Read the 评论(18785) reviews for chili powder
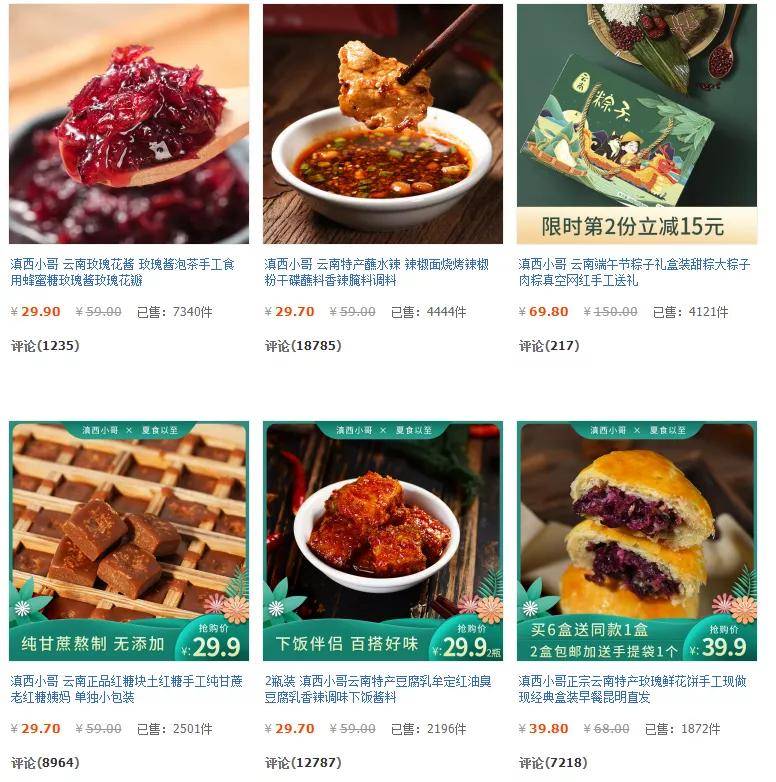The height and width of the screenshot is (782, 776). click(303, 346)
